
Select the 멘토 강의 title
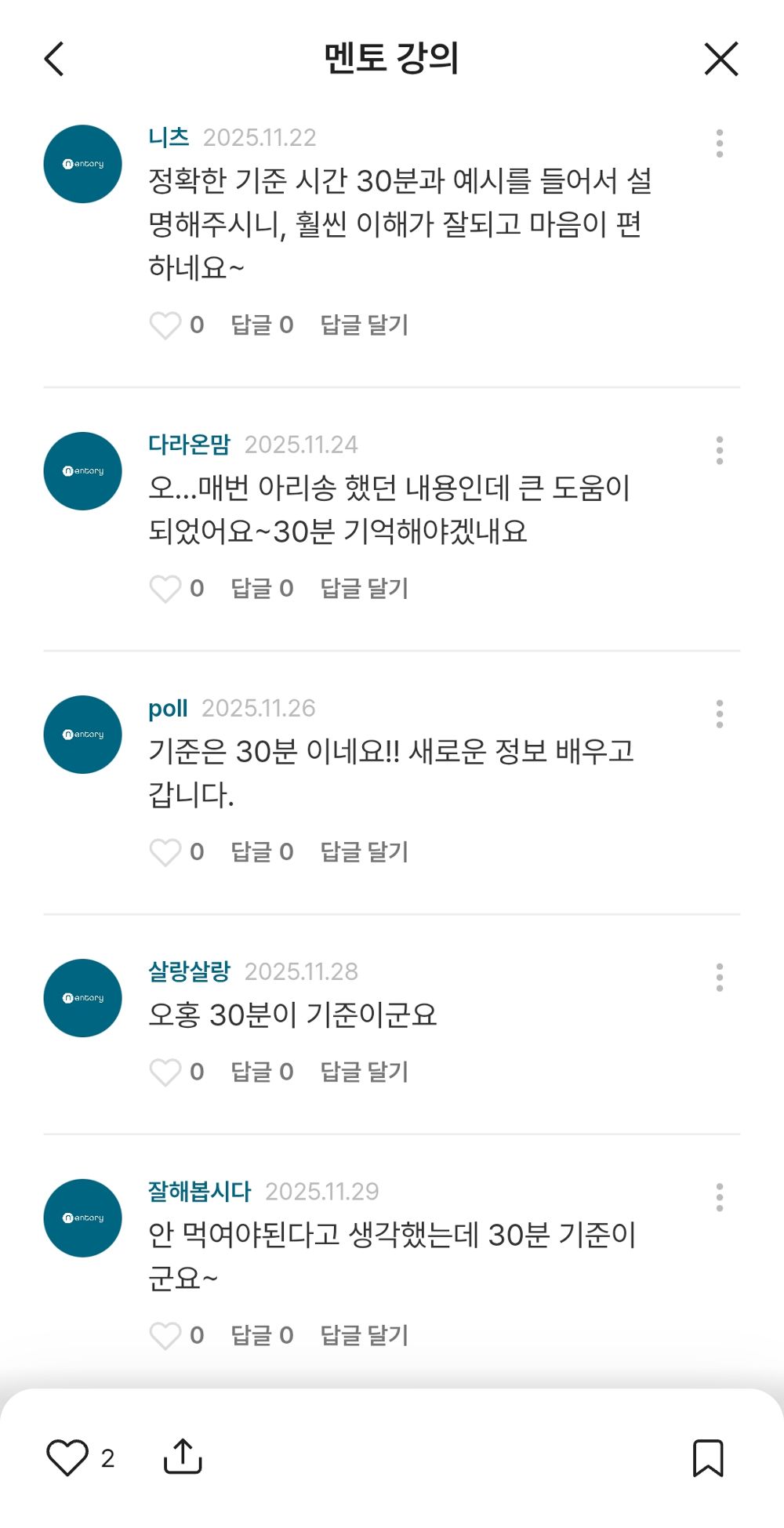(x=392, y=59)
